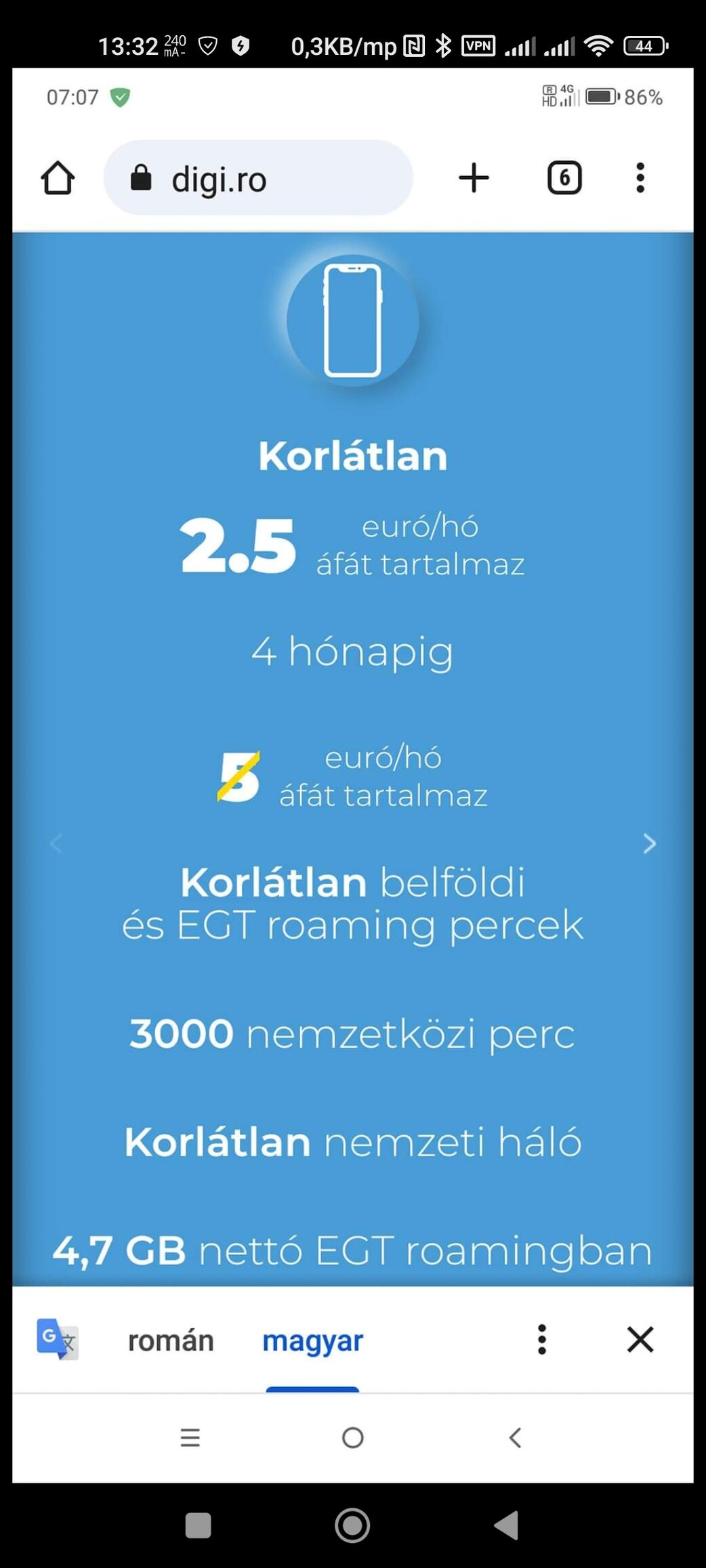706x1568 pixels.
Task: Open the browser menu beside the tab counter
Action: pos(640,178)
